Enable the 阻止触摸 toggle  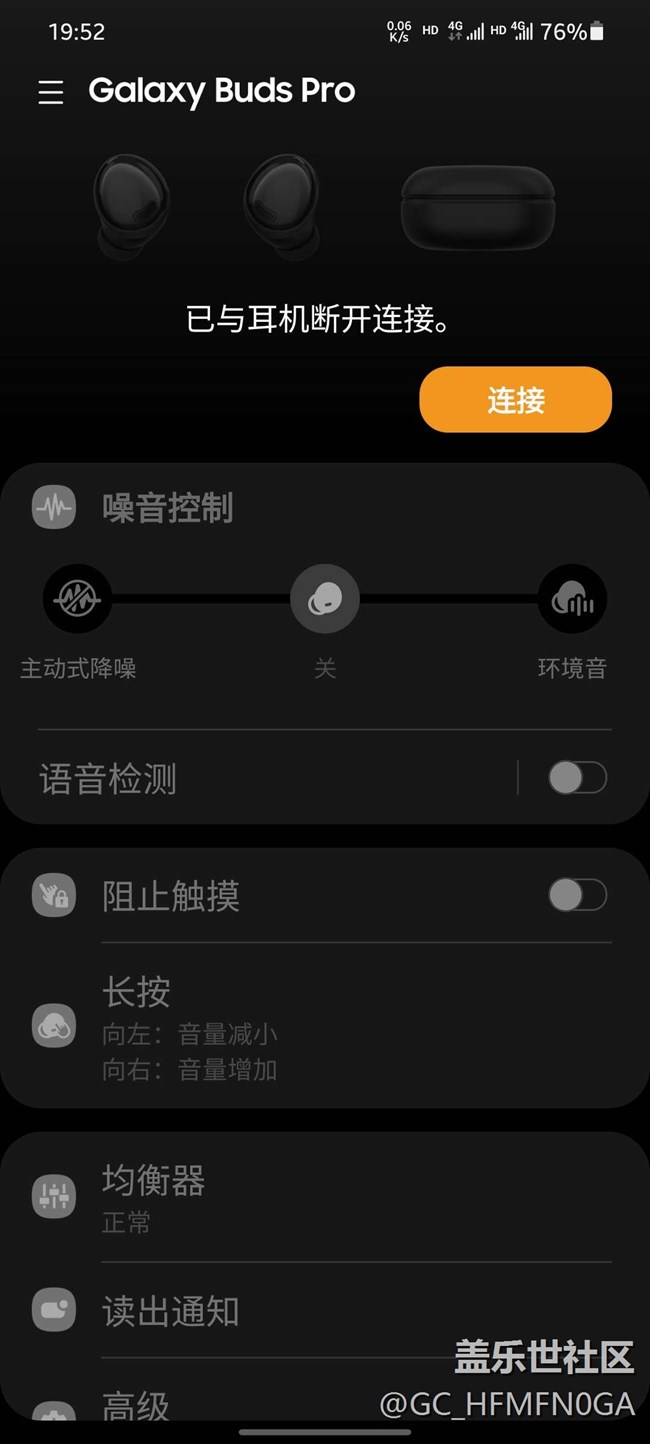click(577, 895)
